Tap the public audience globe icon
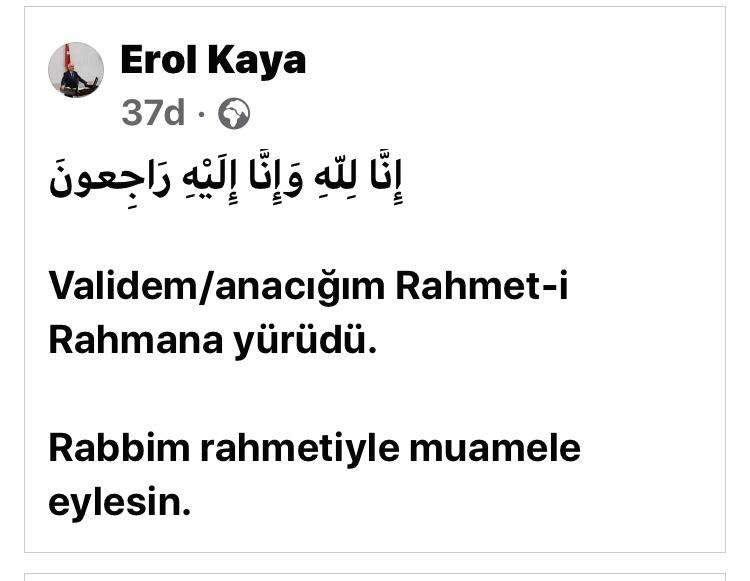The height and width of the screenshot is (581, 750). coord(234,114)
